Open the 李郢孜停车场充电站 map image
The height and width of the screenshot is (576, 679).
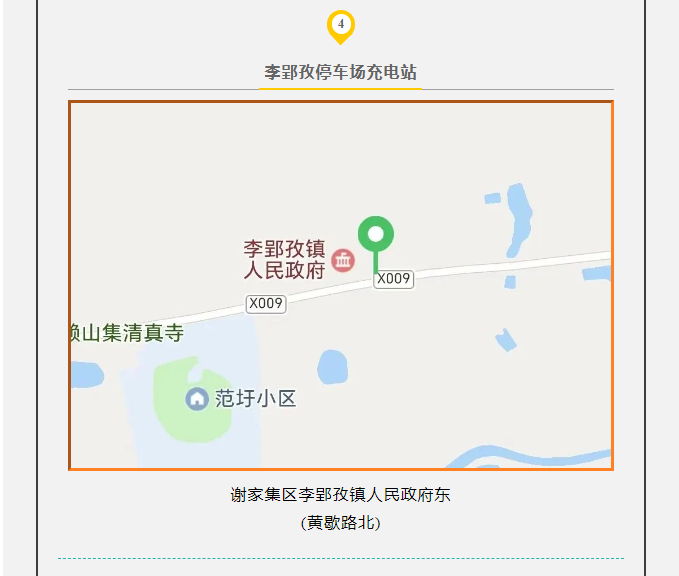click(x=340, y=285)
